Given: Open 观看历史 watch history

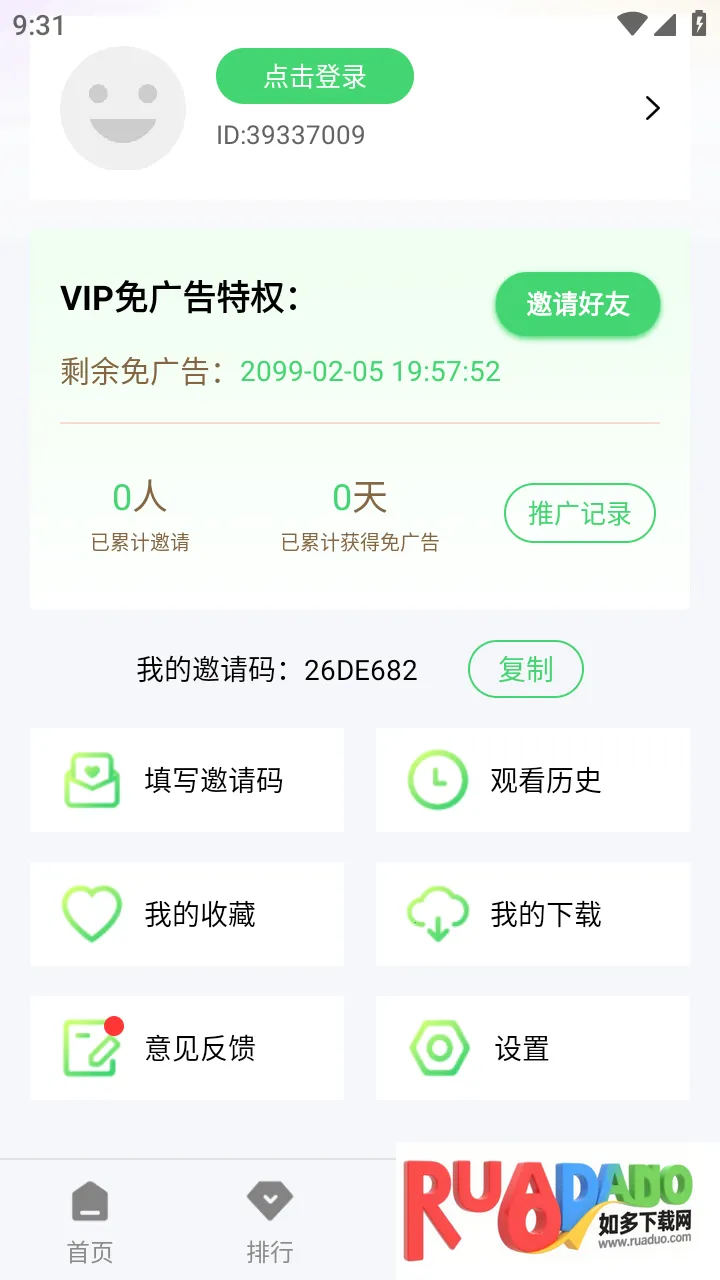Looking at the screenshot, I should [533, 780].
